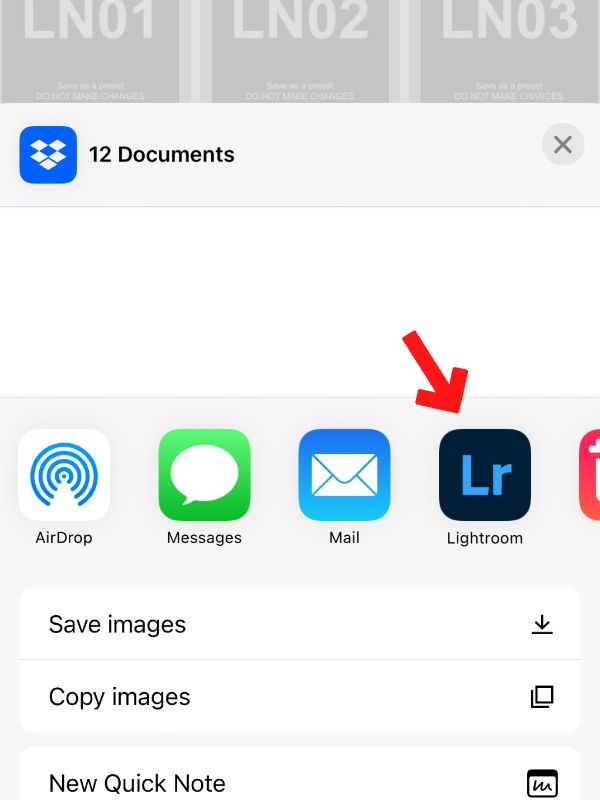
Task: Share via Messages app
Action: pyautogui.click(x=204, y=475)
